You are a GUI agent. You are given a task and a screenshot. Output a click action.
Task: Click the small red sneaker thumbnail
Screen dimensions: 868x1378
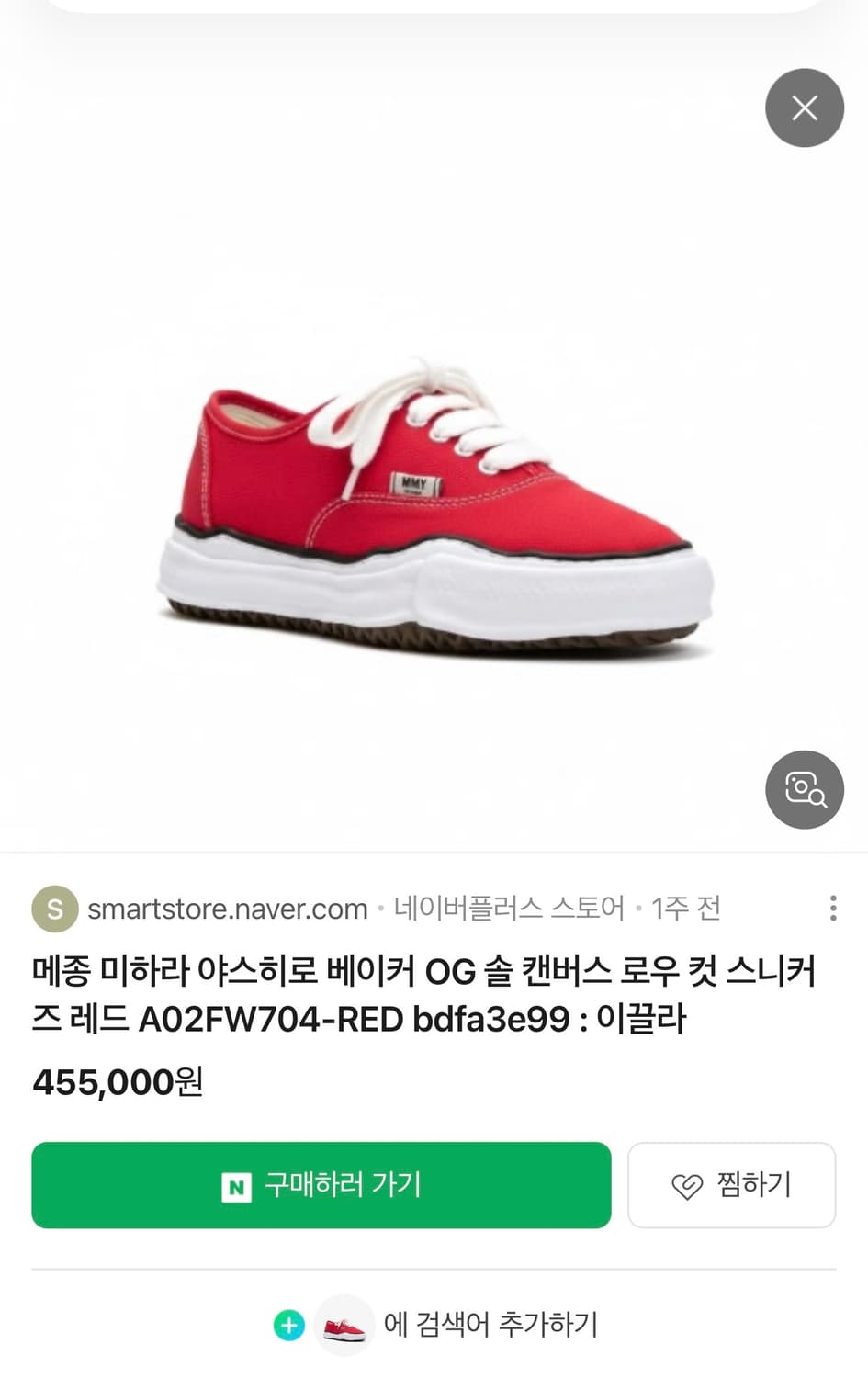pyautogui.click(x=344, y=1326)
